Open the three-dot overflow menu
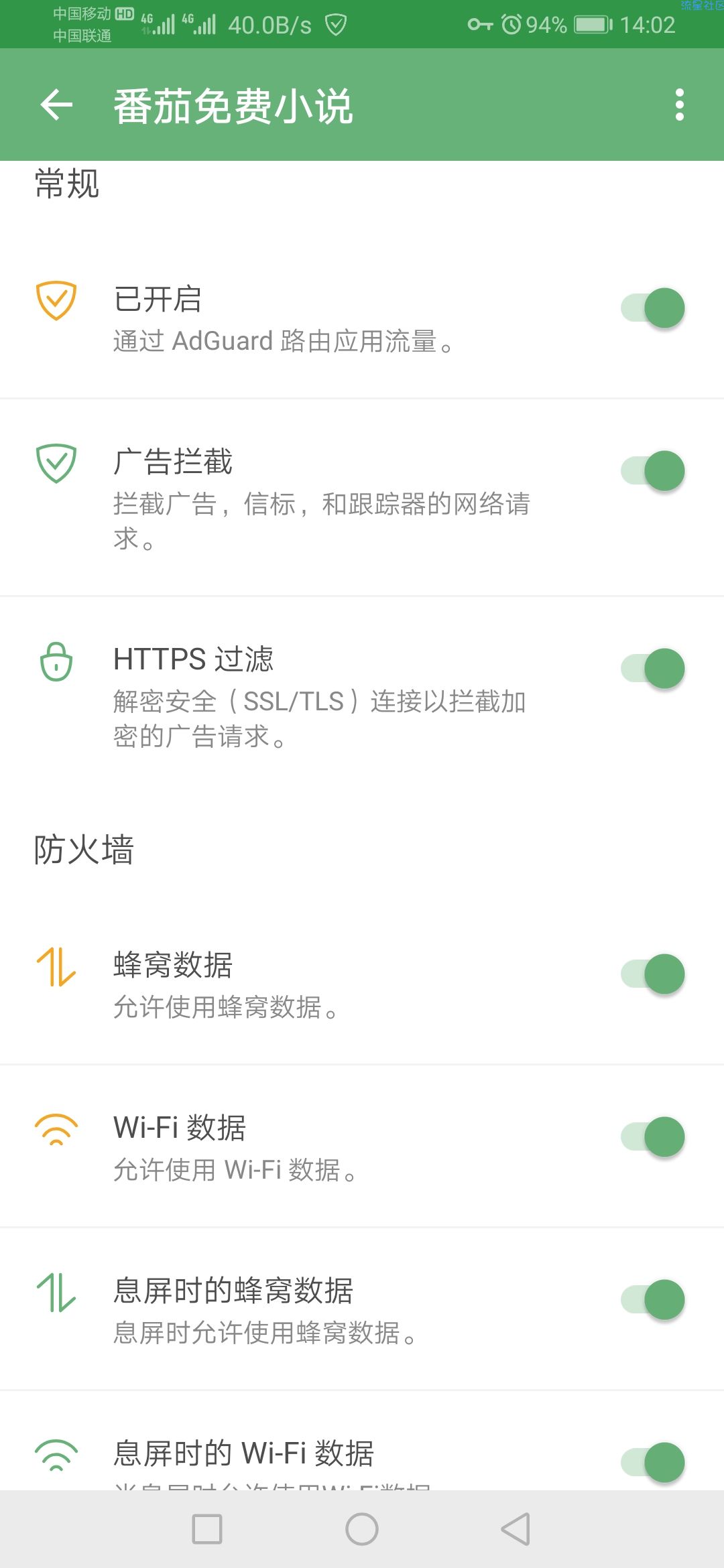The width and height of the screenshot is (724, 1568). click(680, 105)
